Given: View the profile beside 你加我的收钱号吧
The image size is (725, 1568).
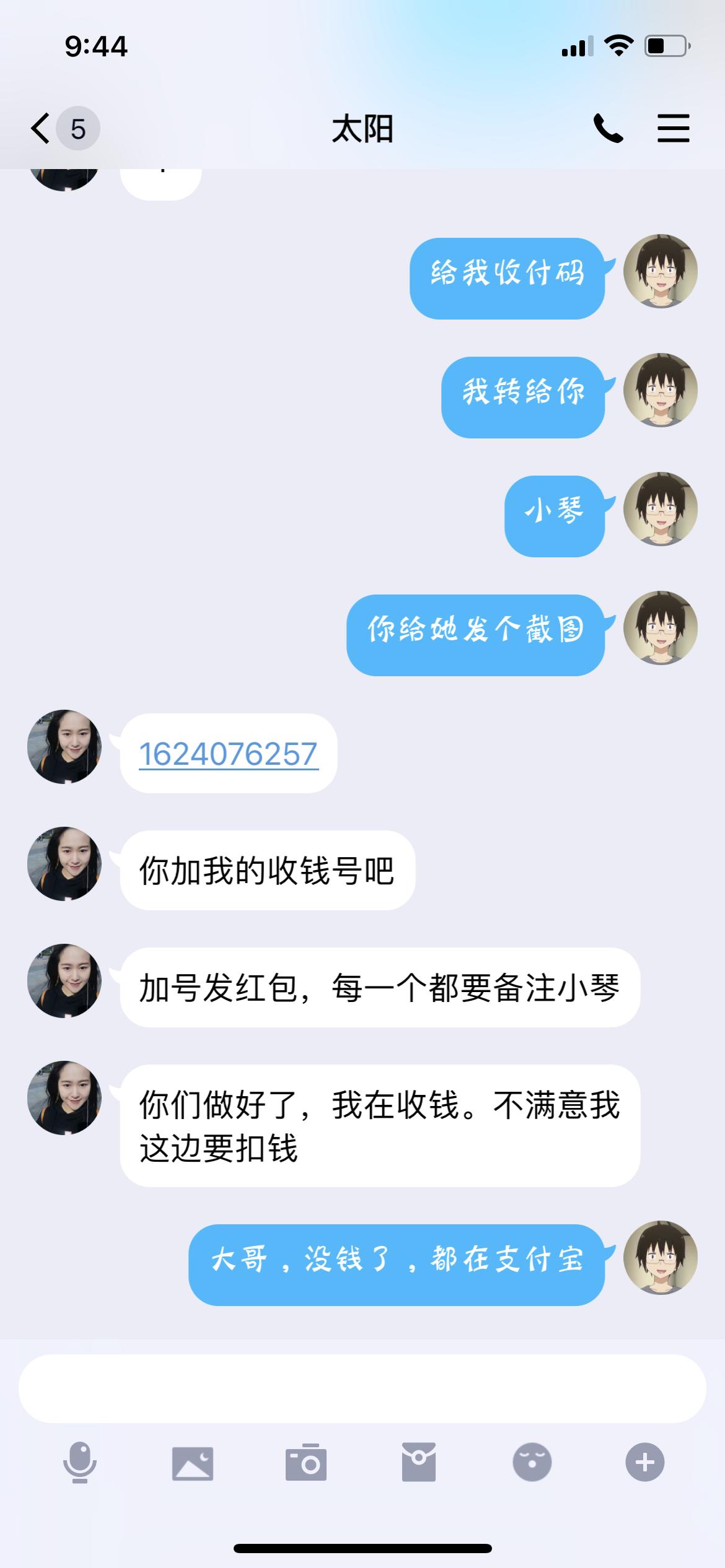Looking at the screenshot, I should click(64, 864).
